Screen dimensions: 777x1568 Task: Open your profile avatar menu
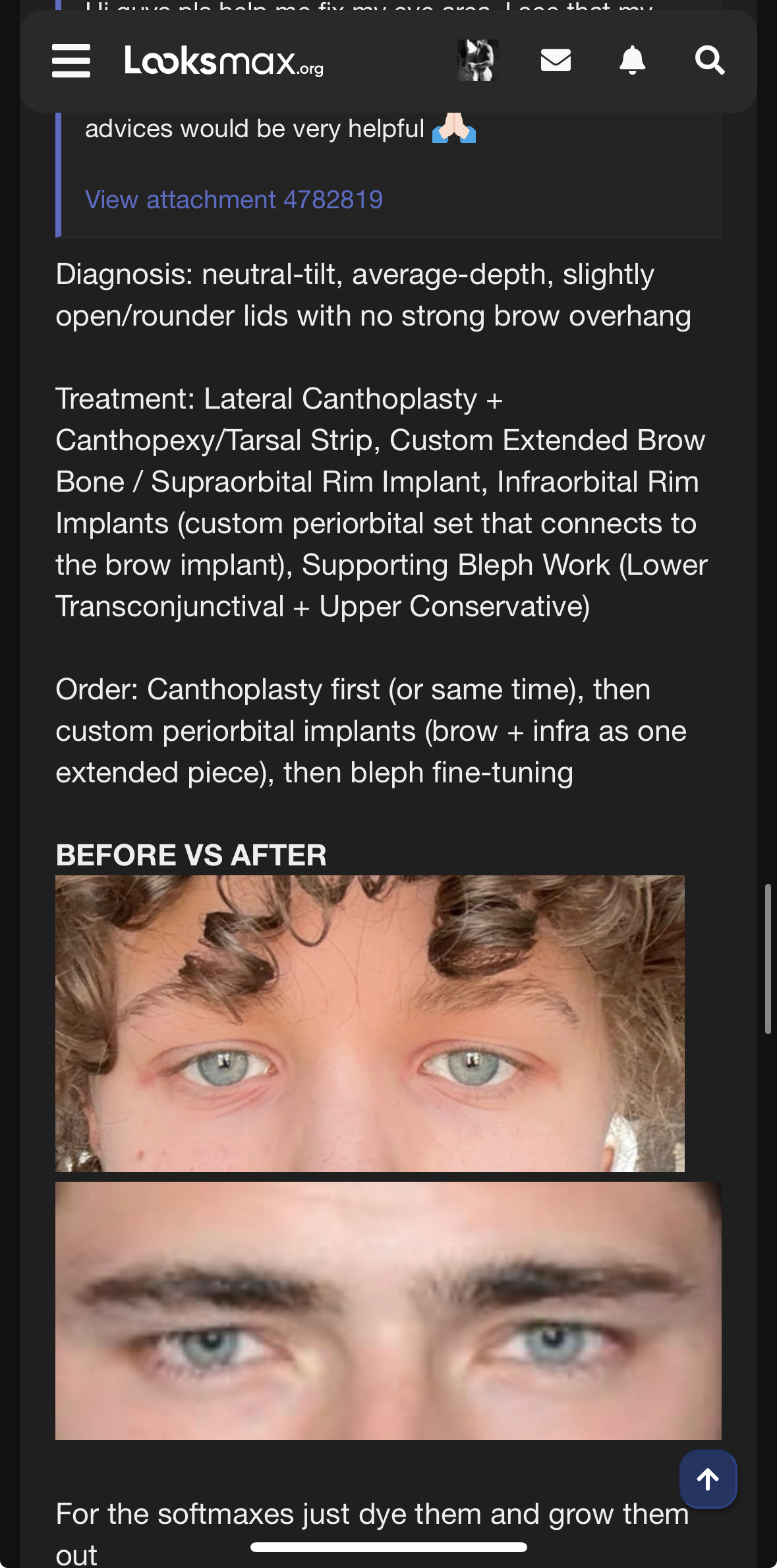(x=477, y=61)
